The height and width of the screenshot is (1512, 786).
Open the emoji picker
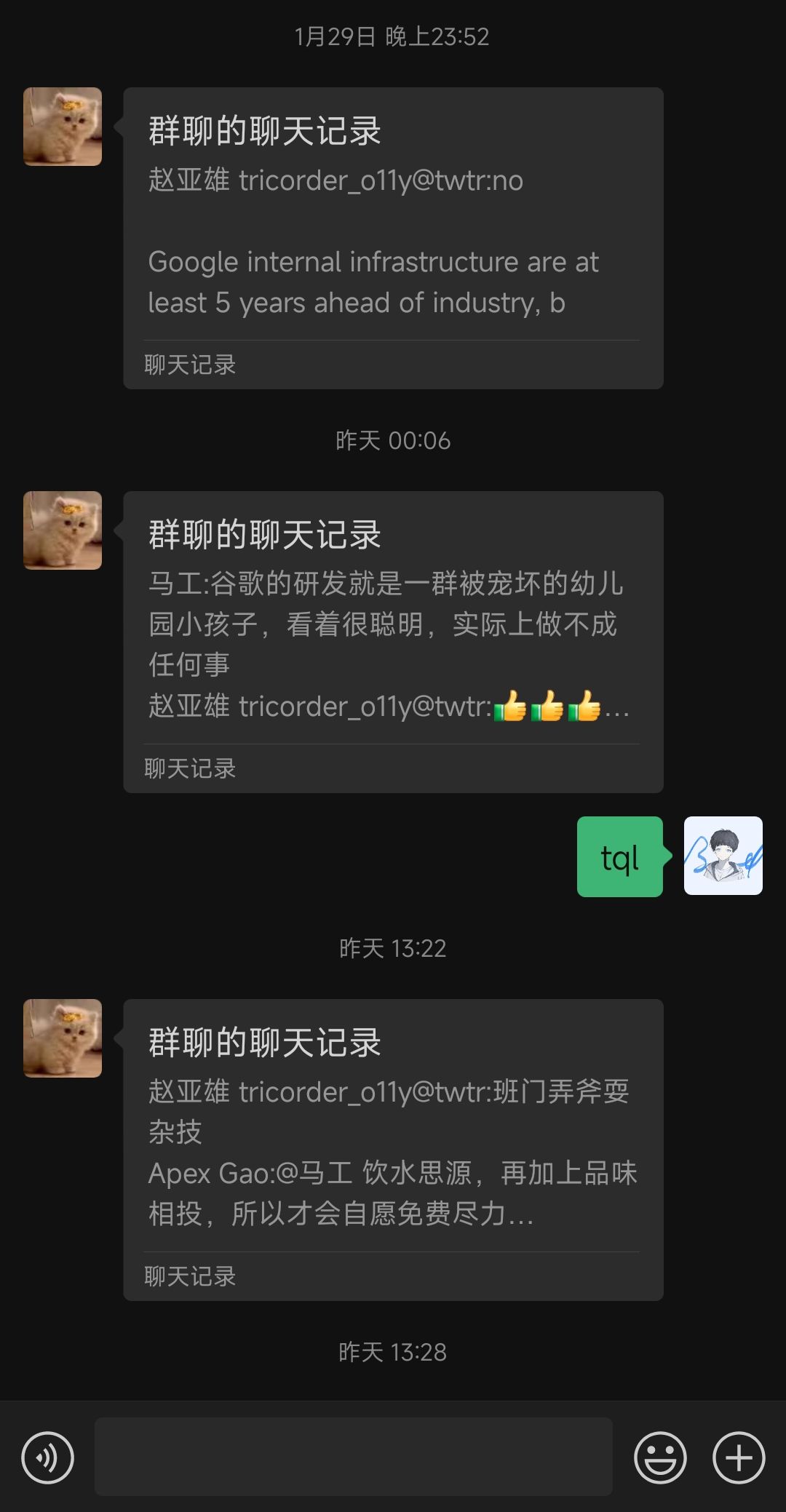660,1457
